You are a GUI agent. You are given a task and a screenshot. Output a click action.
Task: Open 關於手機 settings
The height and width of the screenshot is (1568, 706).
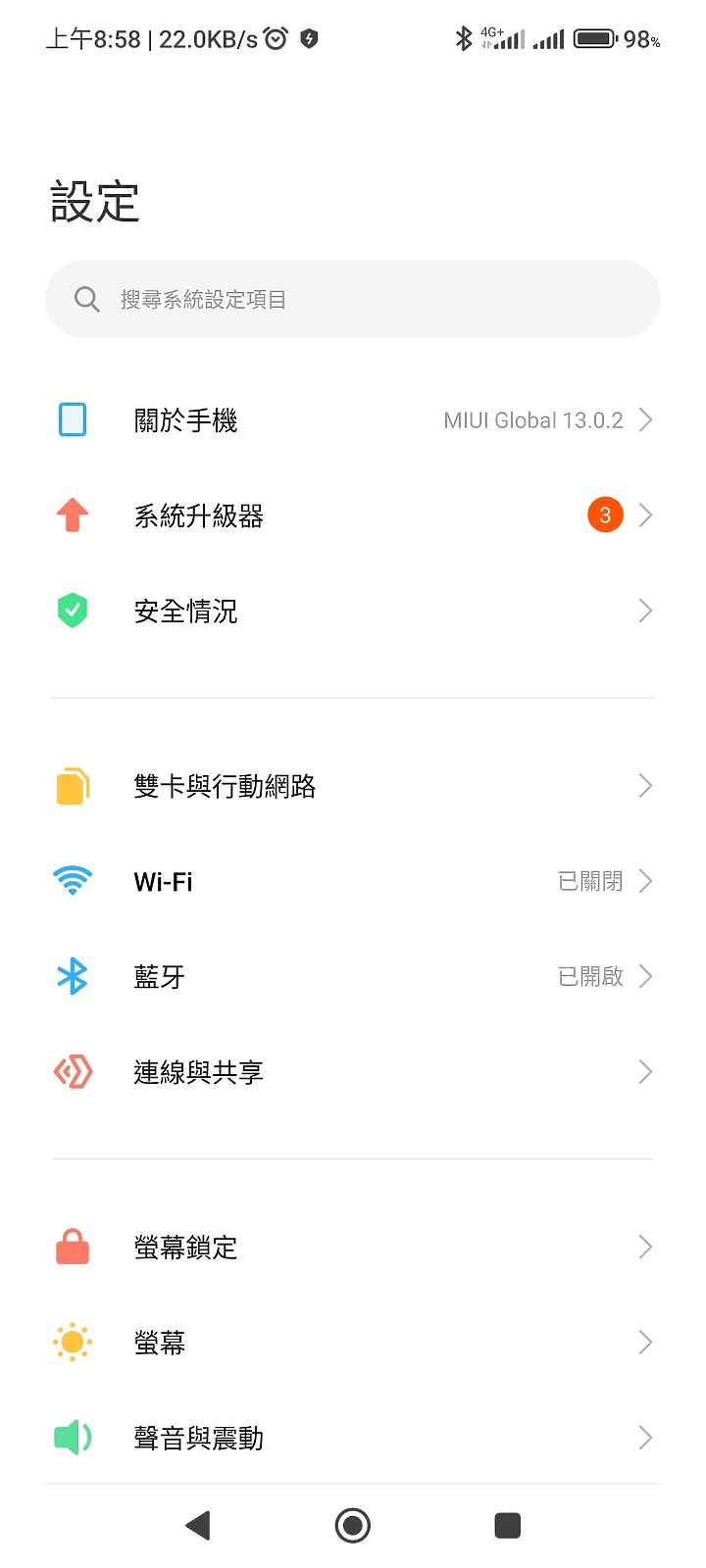tap(353, 420)
